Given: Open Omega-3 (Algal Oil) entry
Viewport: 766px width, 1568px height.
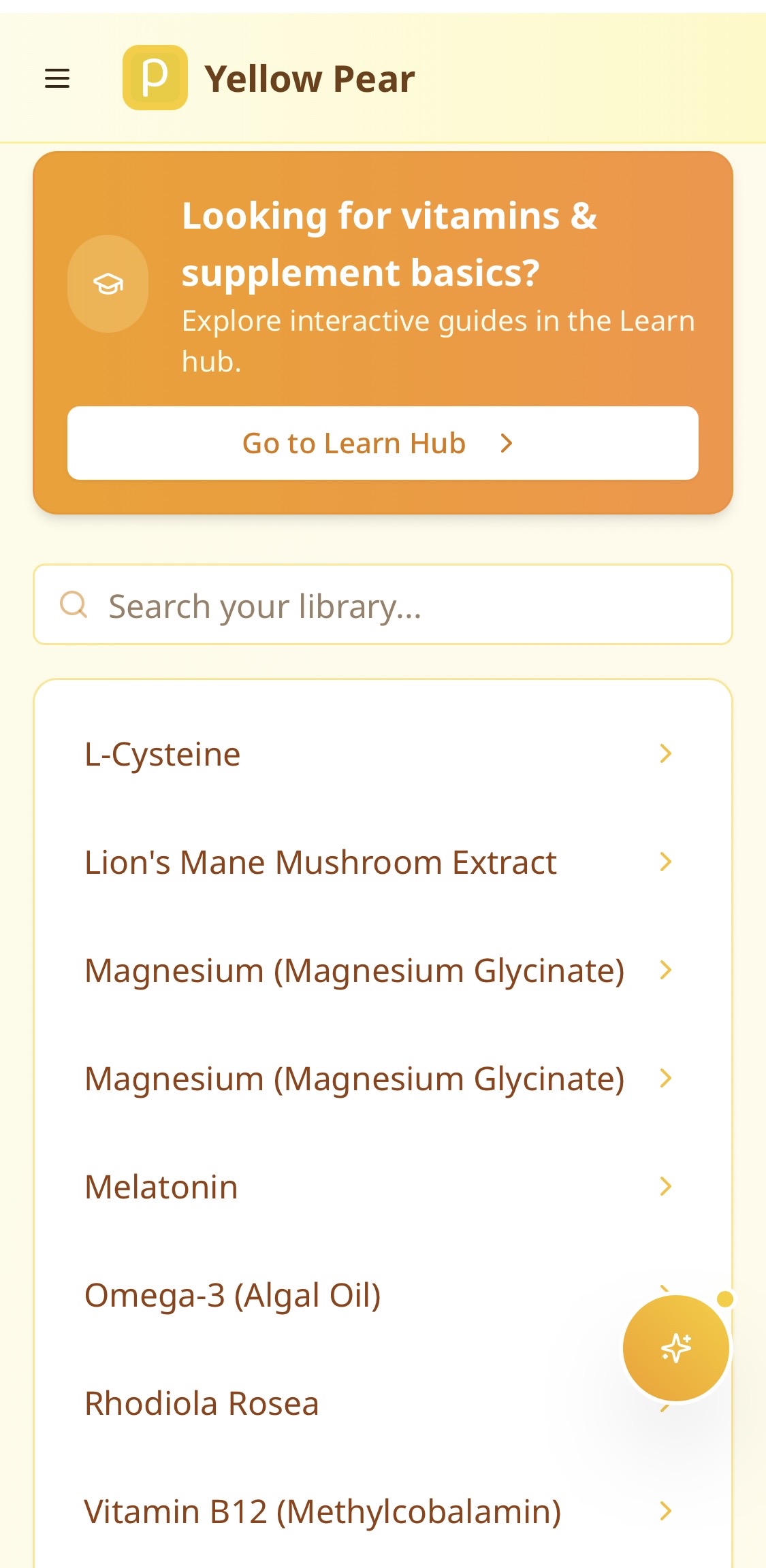Looking at the screenshot, I should (327, 1295).
